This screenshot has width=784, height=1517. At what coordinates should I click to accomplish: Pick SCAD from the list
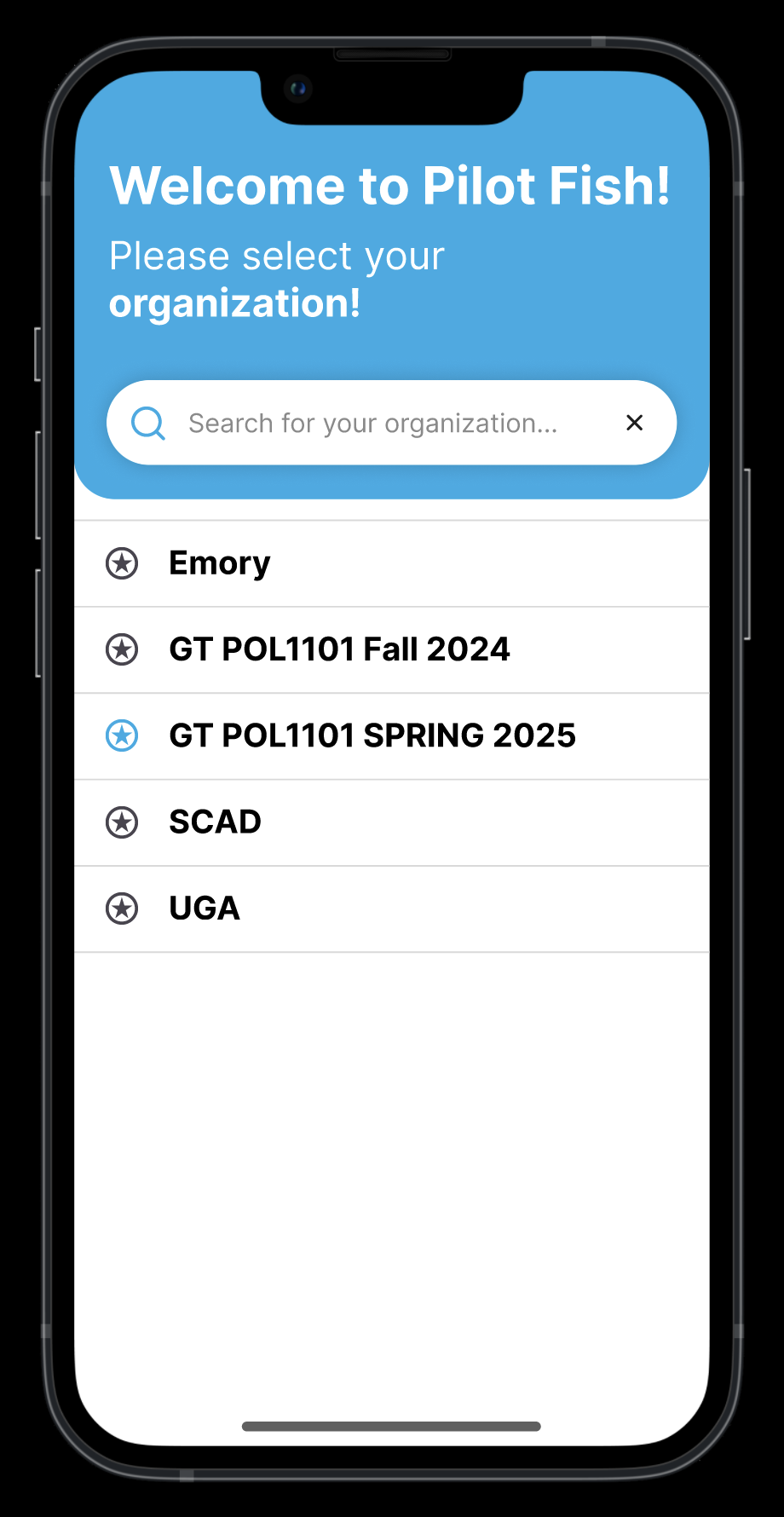(x=391, y=822)
